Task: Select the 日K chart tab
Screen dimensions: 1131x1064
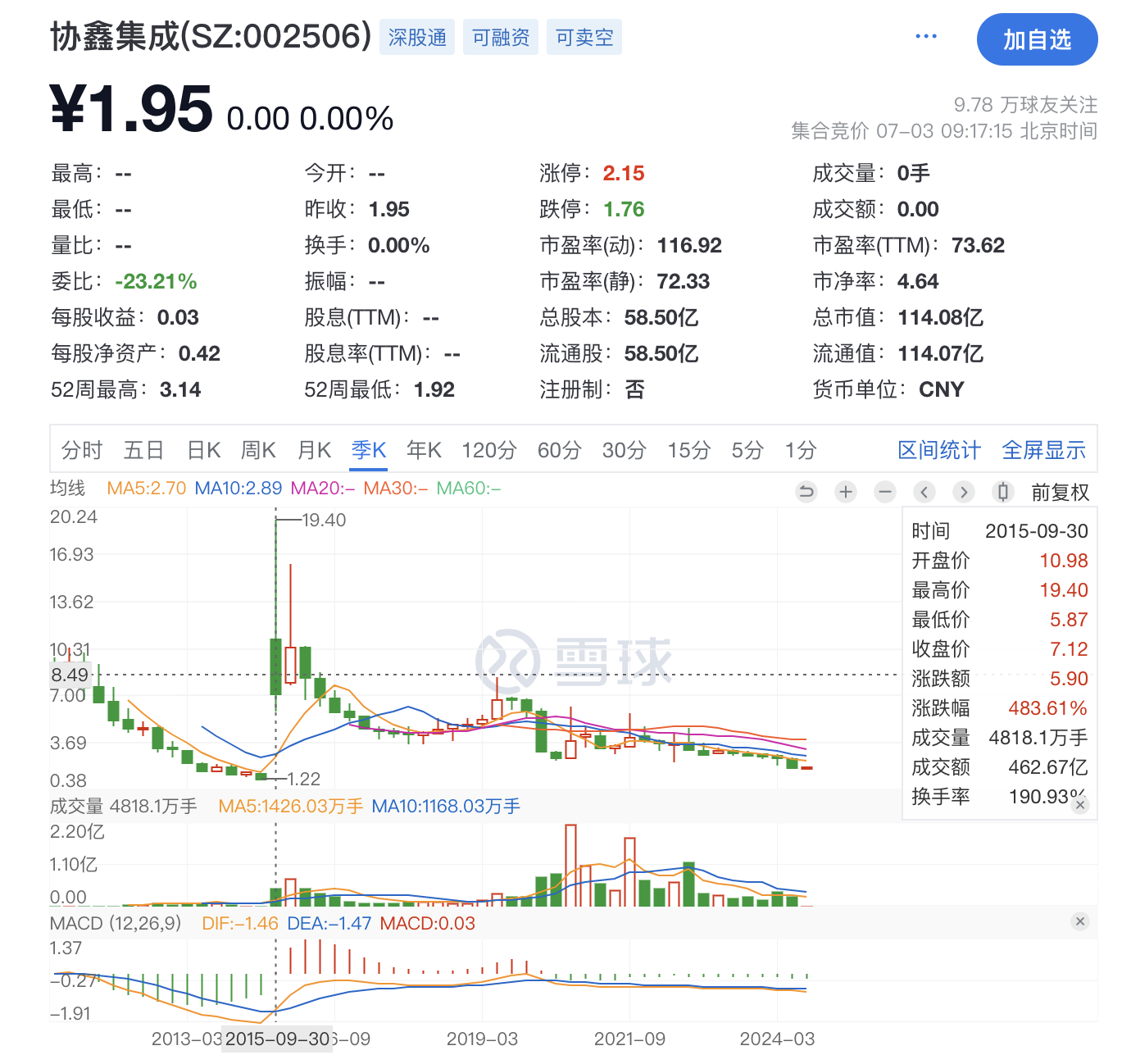Action: [x=204, y=450]
